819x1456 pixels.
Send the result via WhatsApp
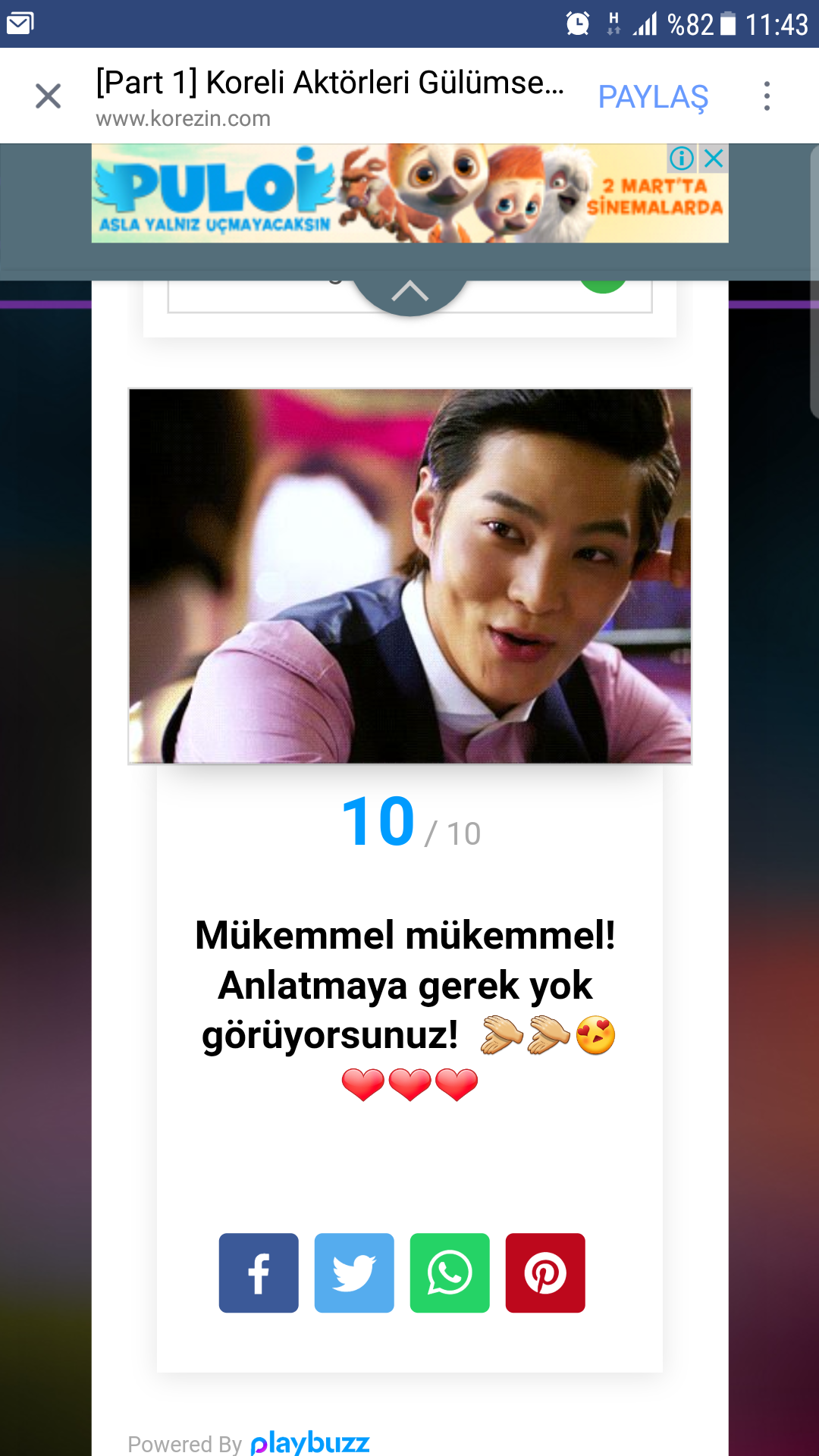coord(450,1273)
